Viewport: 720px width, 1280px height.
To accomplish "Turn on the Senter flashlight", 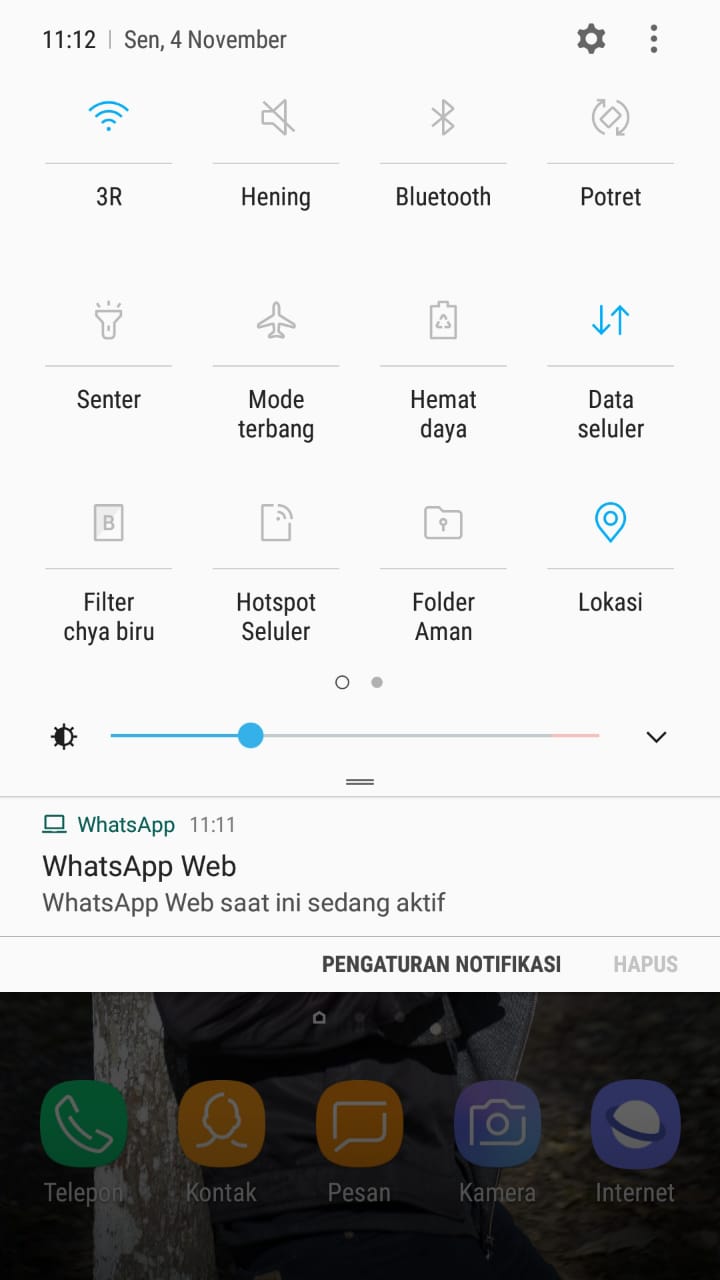I will (108, 321).
